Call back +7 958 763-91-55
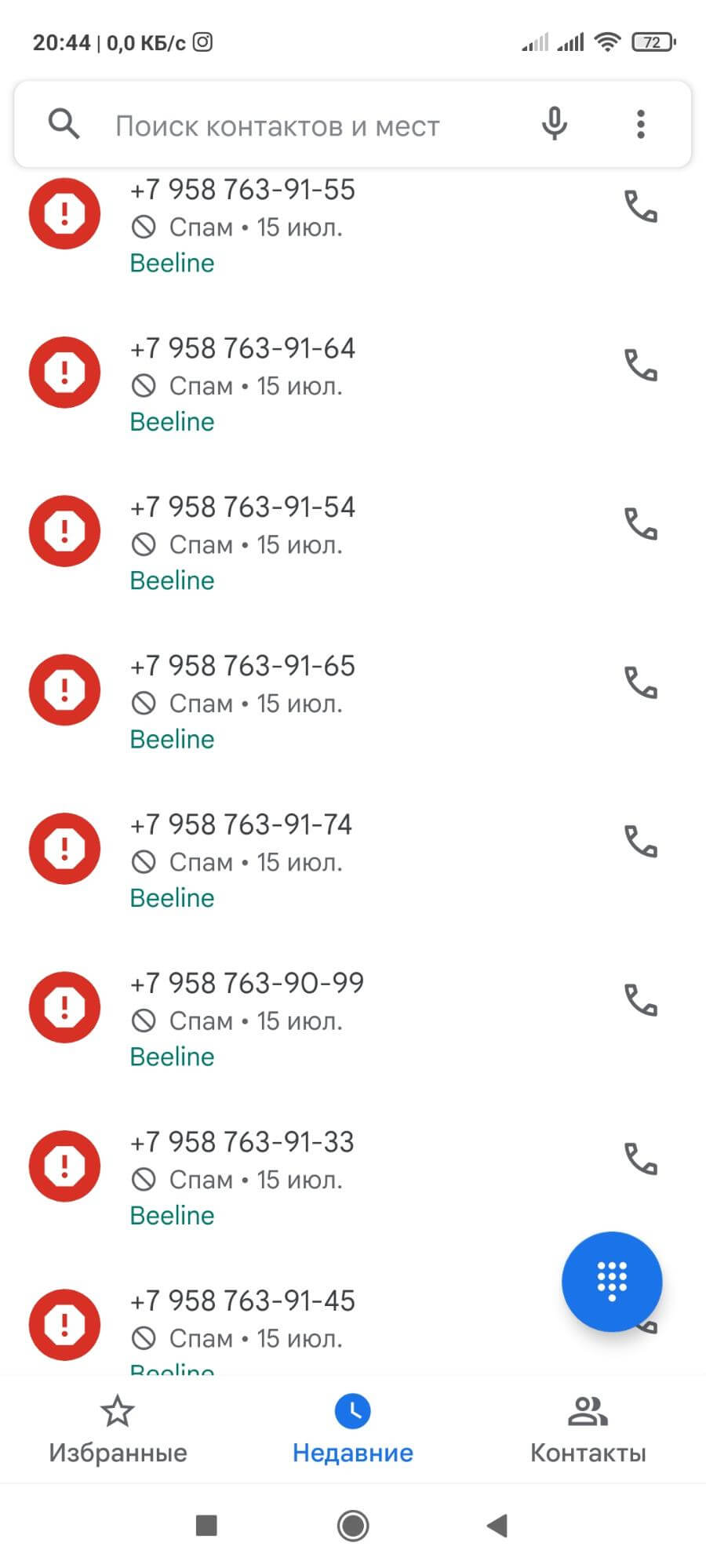706x1568 pixels. click(640, 207)
